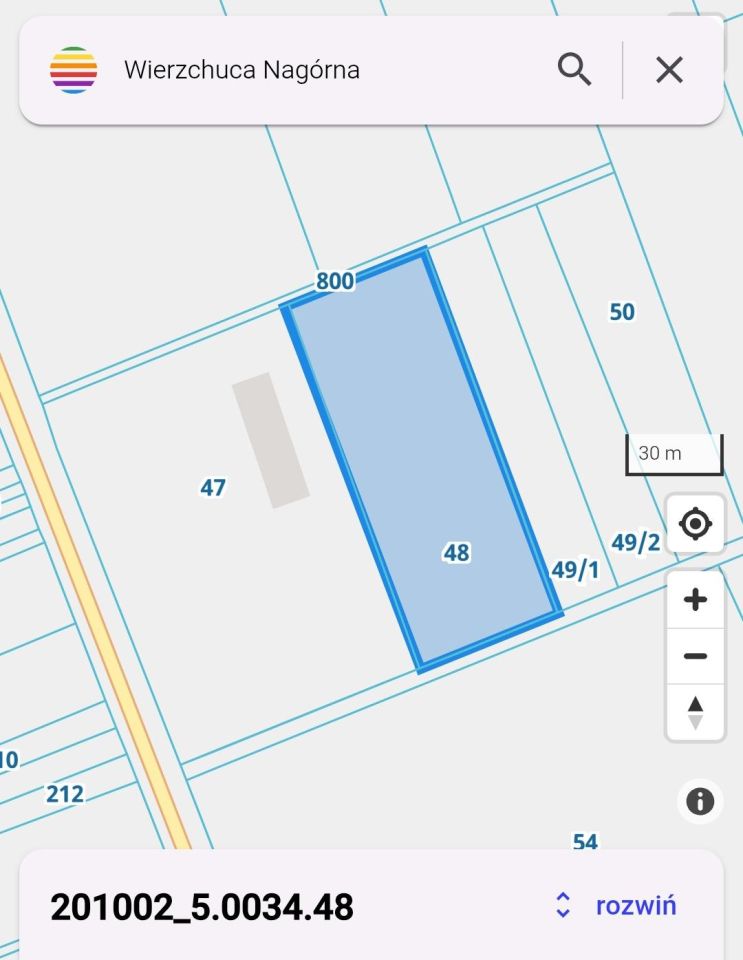Viewport: 743px width, 960px height.
Task: Expand parcel details with rozwiń
Action: point(617,906)
